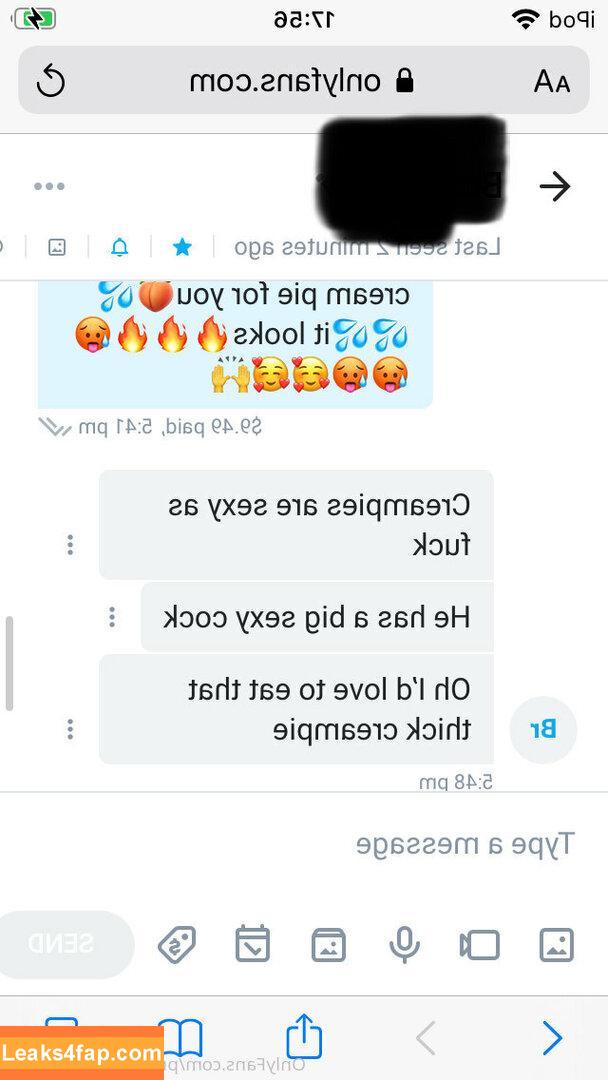Open options for the "Oh I'd love" message
608x1080 pixels.
pyautogui.click(x=70, y=729)
